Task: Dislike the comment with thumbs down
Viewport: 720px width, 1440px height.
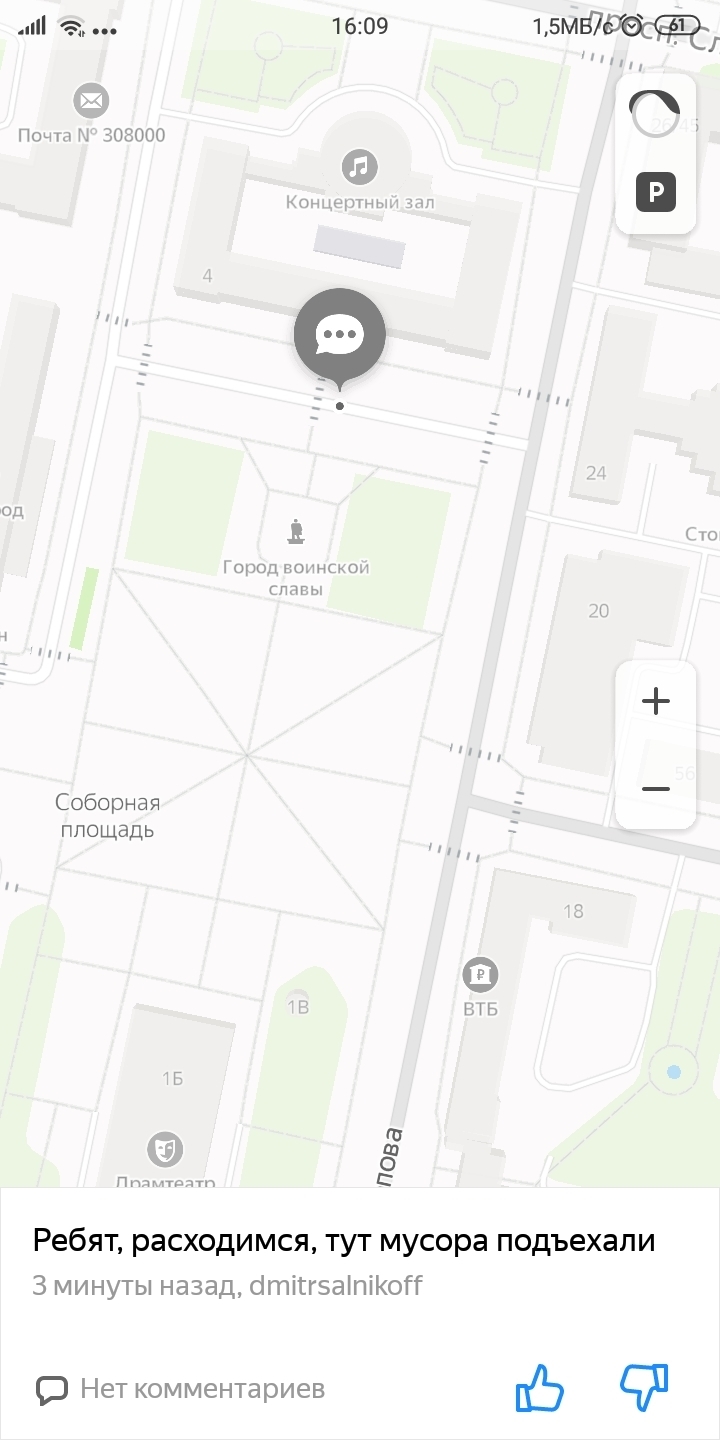Action: coord(645,1388)
